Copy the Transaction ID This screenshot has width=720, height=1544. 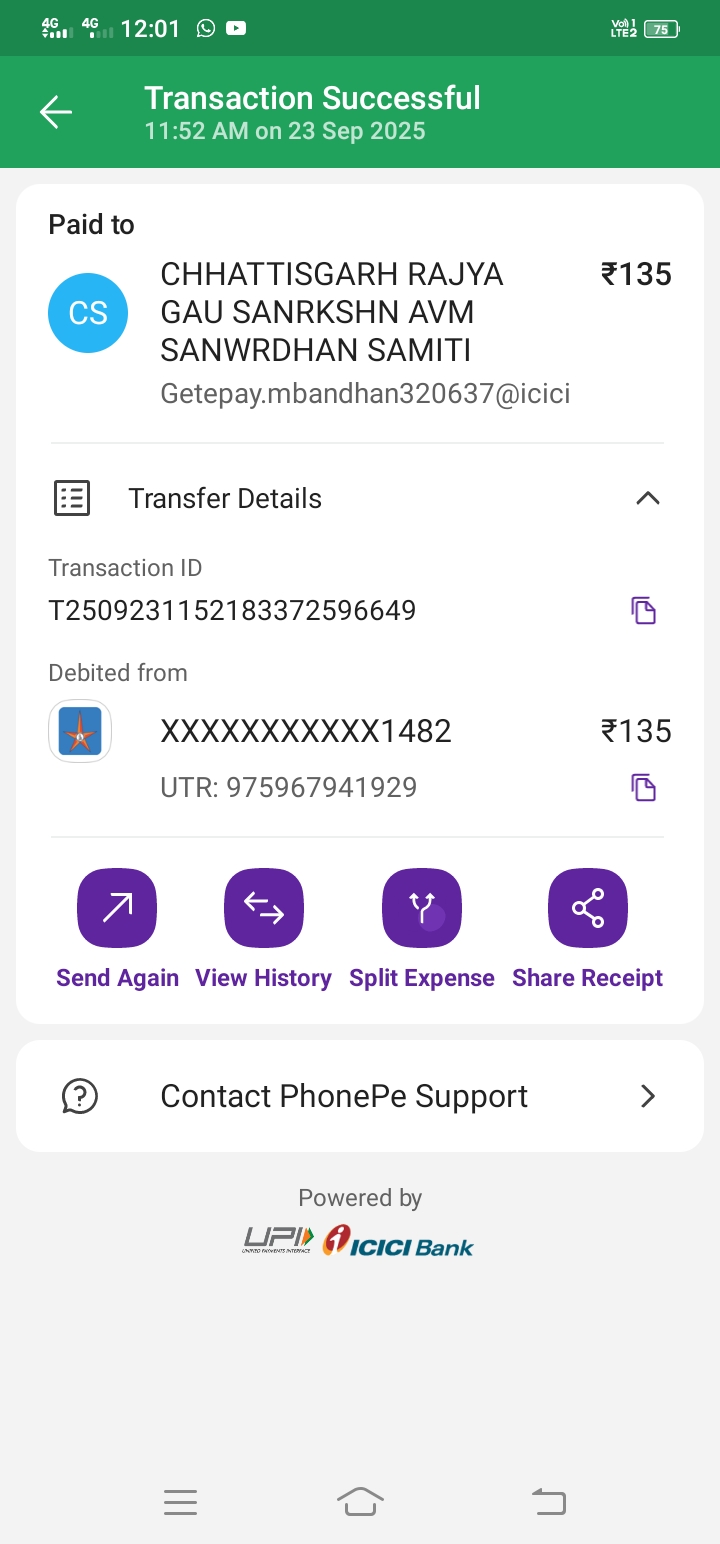click(x=643, y=610)
